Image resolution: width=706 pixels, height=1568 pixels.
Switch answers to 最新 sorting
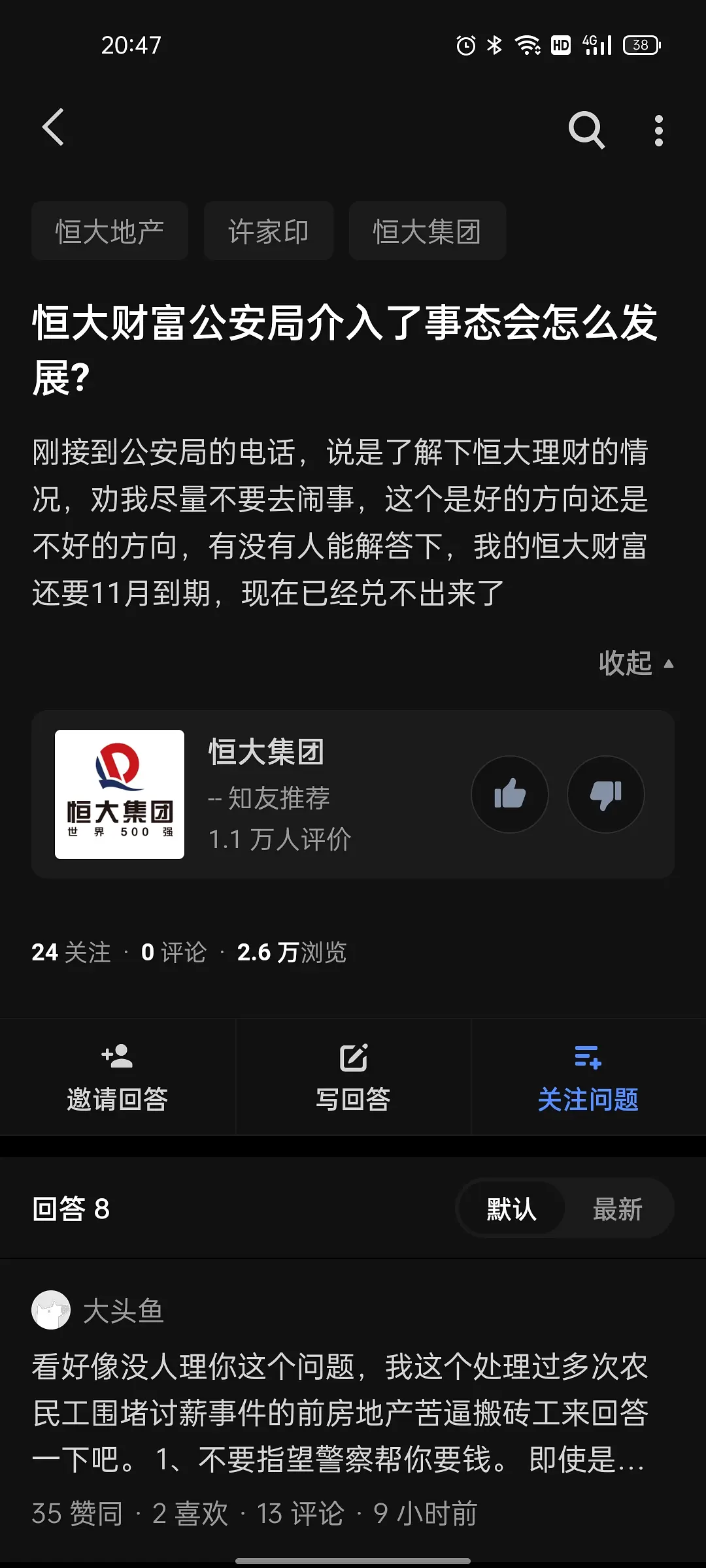click(617, 1209)
